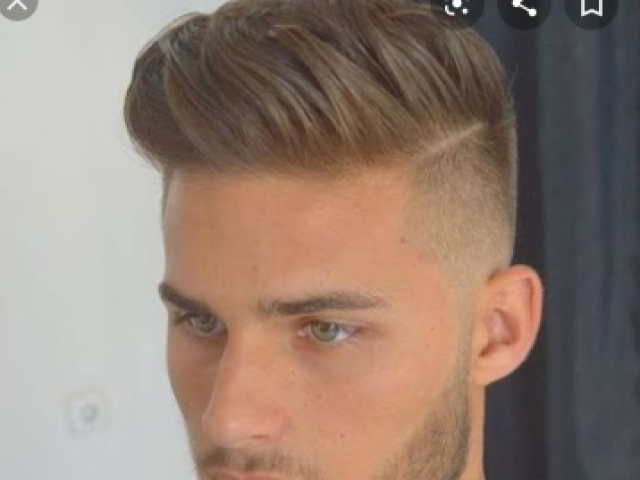Share this hairstyle image
Viewport: 640px width, 480px height.
524,6
